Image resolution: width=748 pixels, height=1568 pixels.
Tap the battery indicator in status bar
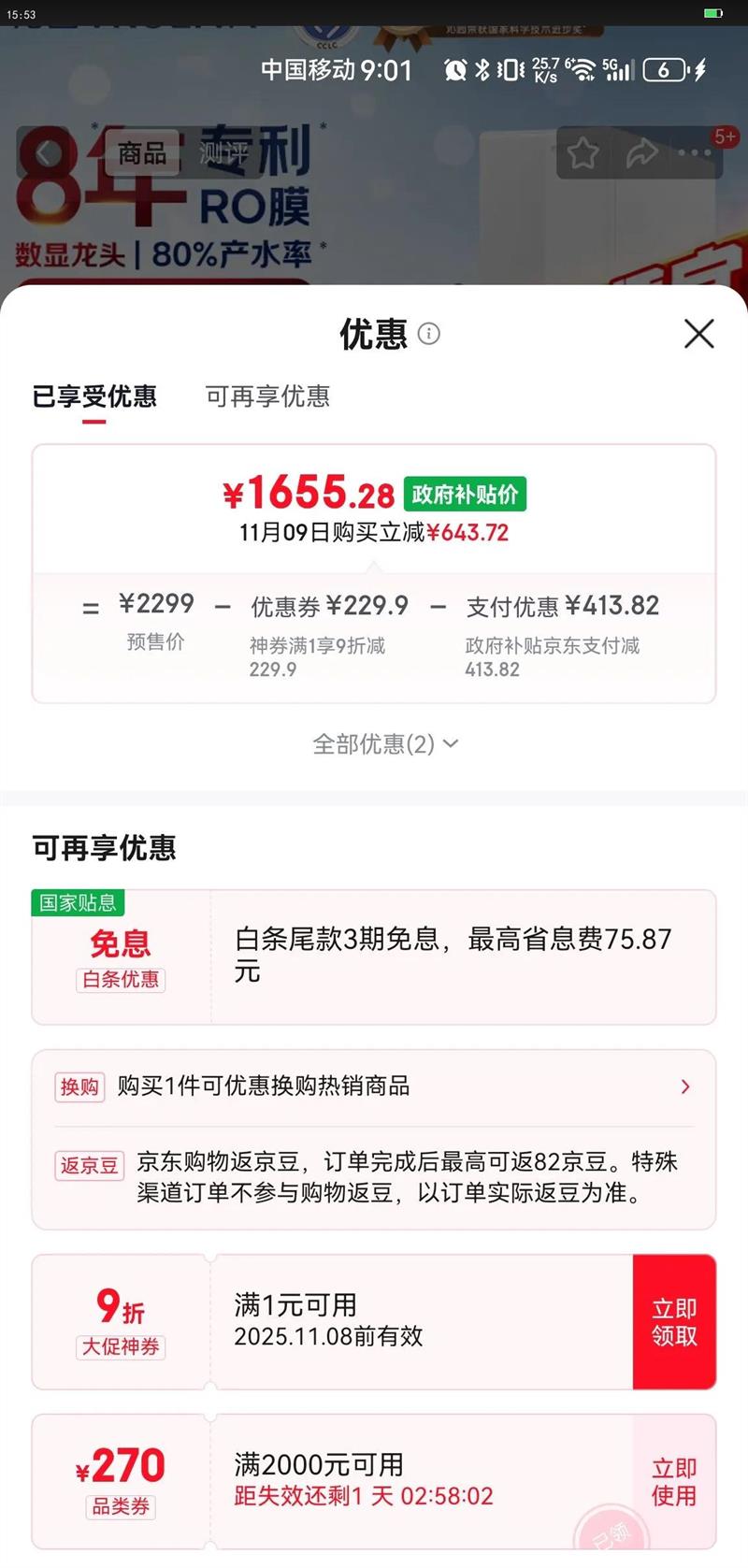tap(667, 69)
